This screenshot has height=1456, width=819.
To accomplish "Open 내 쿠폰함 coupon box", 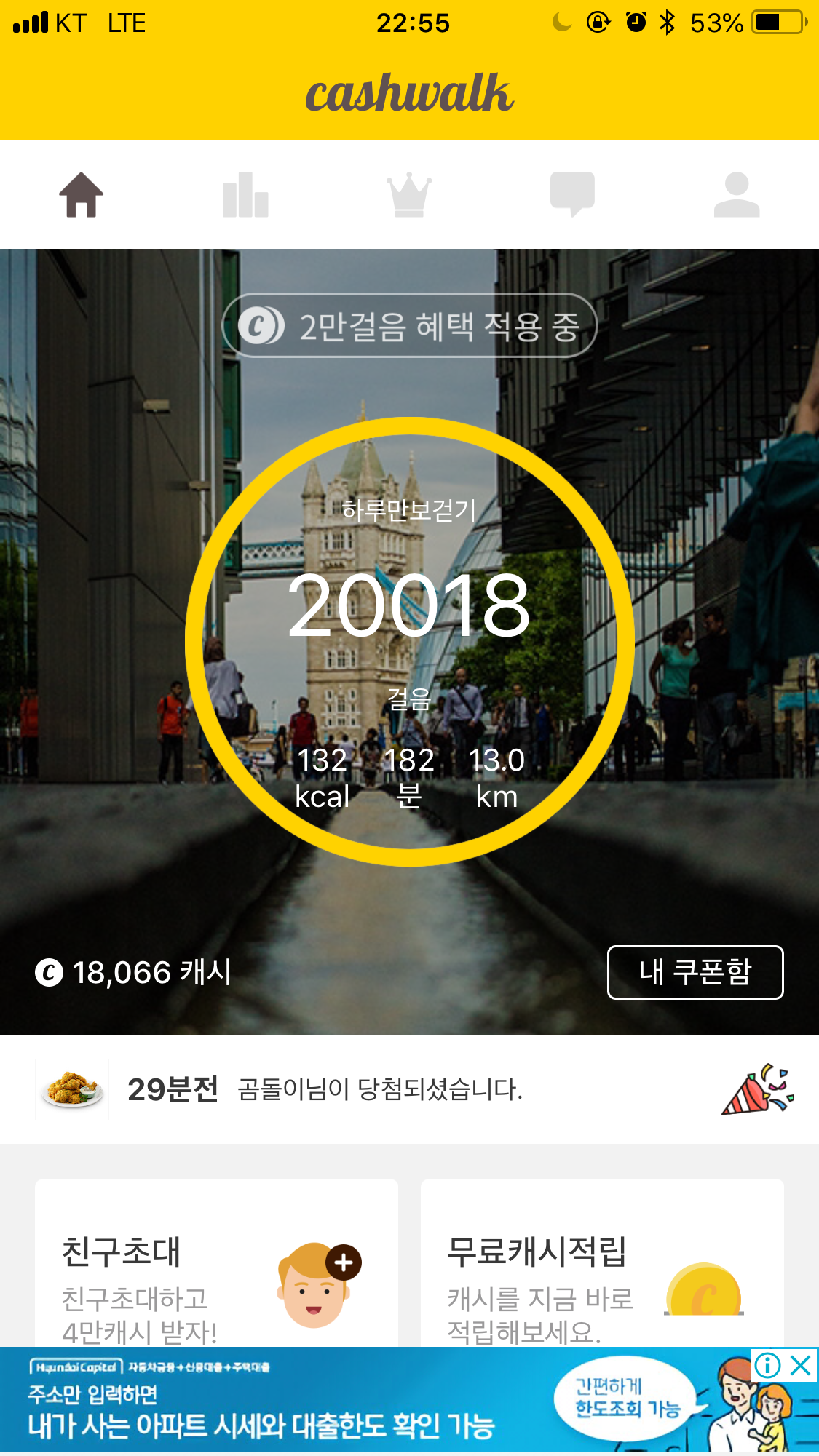I will click(x=695, y=973).
